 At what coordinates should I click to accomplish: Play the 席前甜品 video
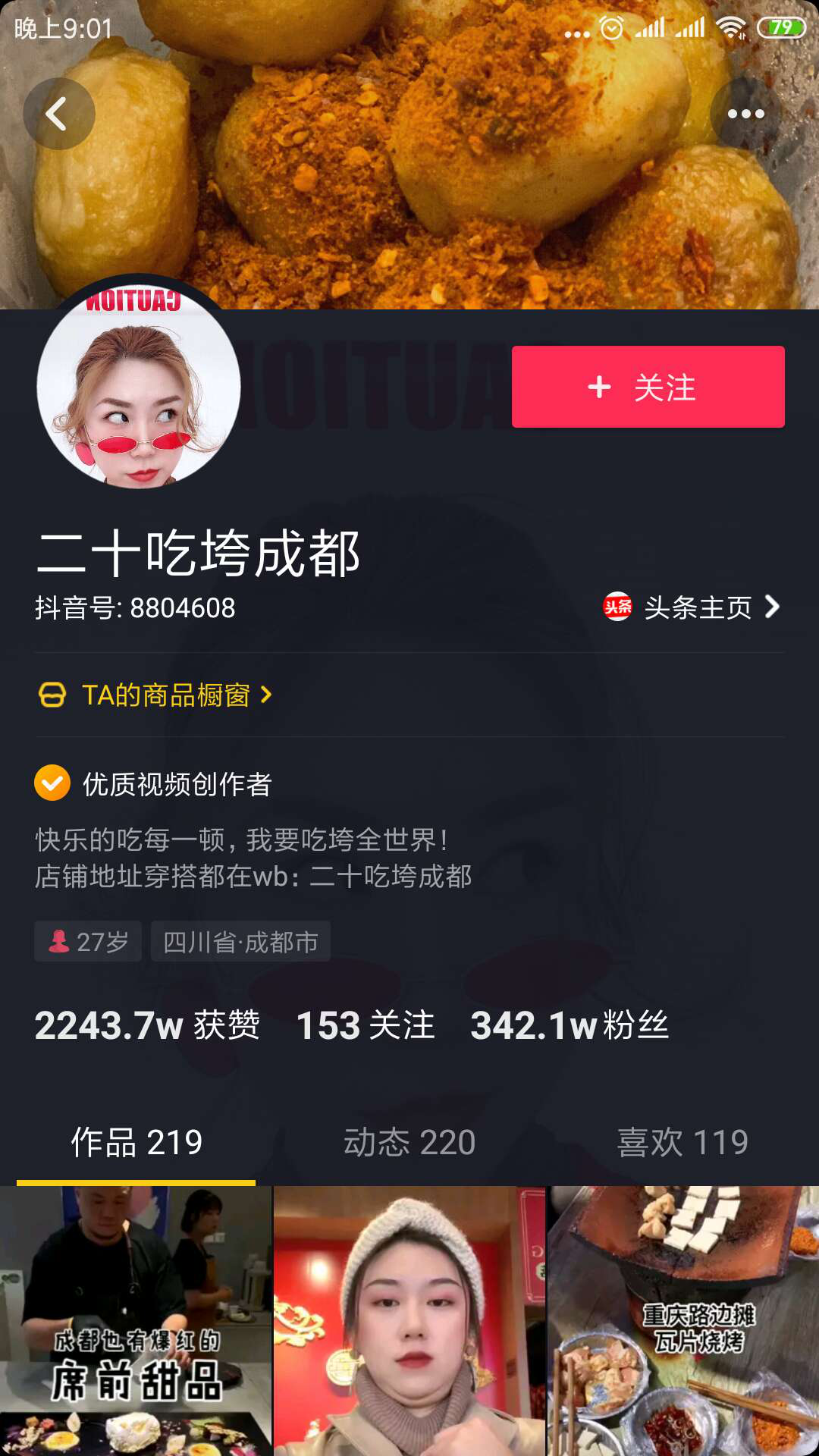click(136, 1321)
